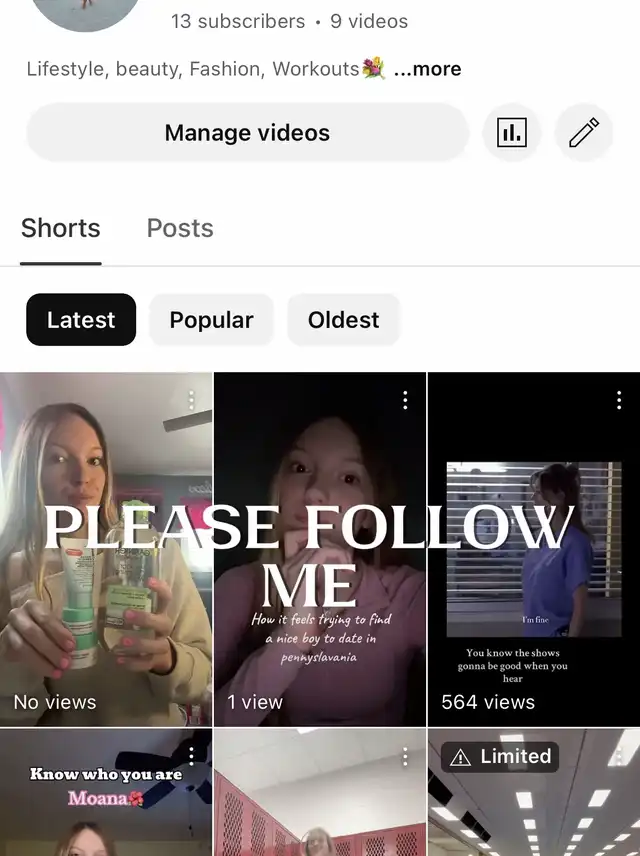
Task: Open options menu on the No views short
Action: 192,400
